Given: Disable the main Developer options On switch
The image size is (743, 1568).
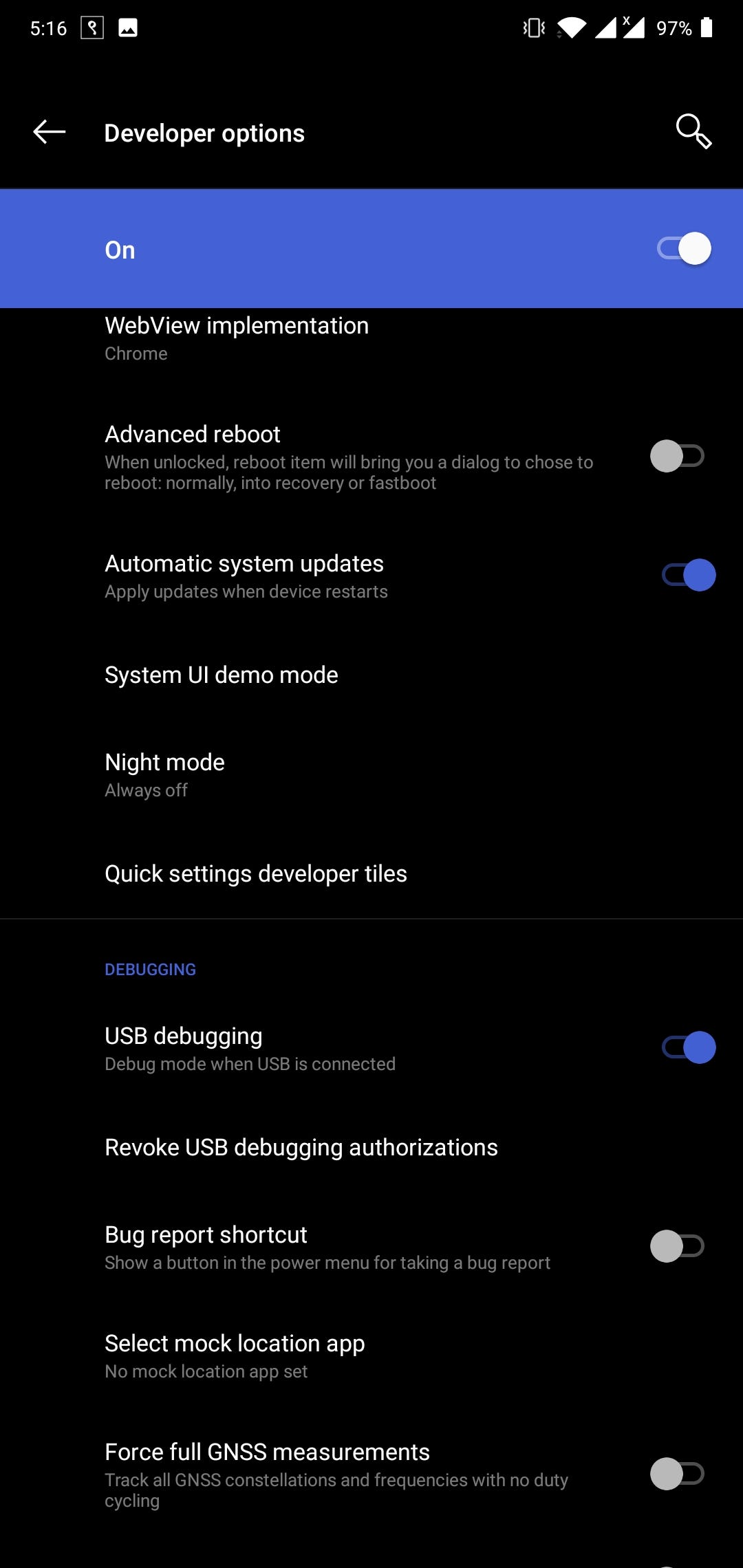Looking at the screenshot, I should tap(682, 249).
